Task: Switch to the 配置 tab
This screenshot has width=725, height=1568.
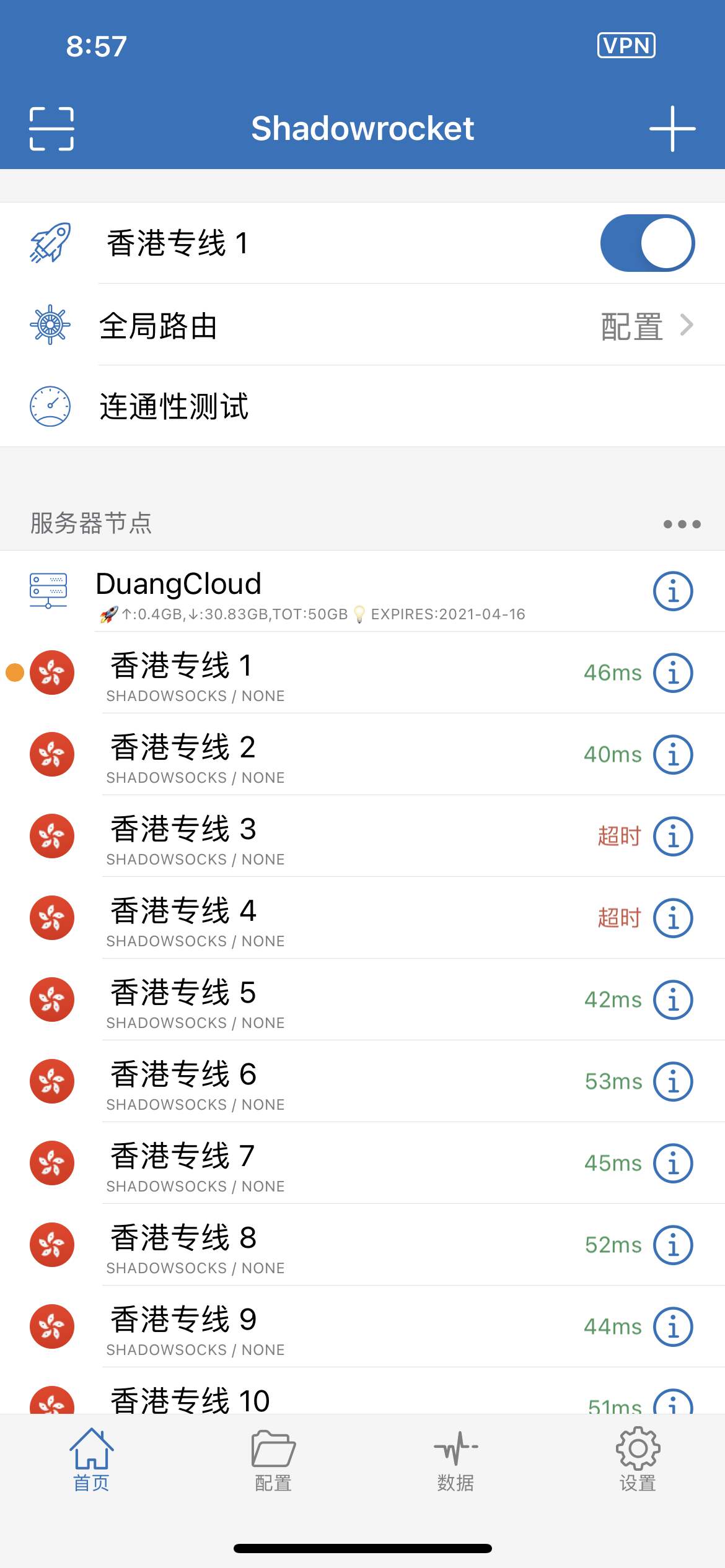Action: (x=273, y=1459)
